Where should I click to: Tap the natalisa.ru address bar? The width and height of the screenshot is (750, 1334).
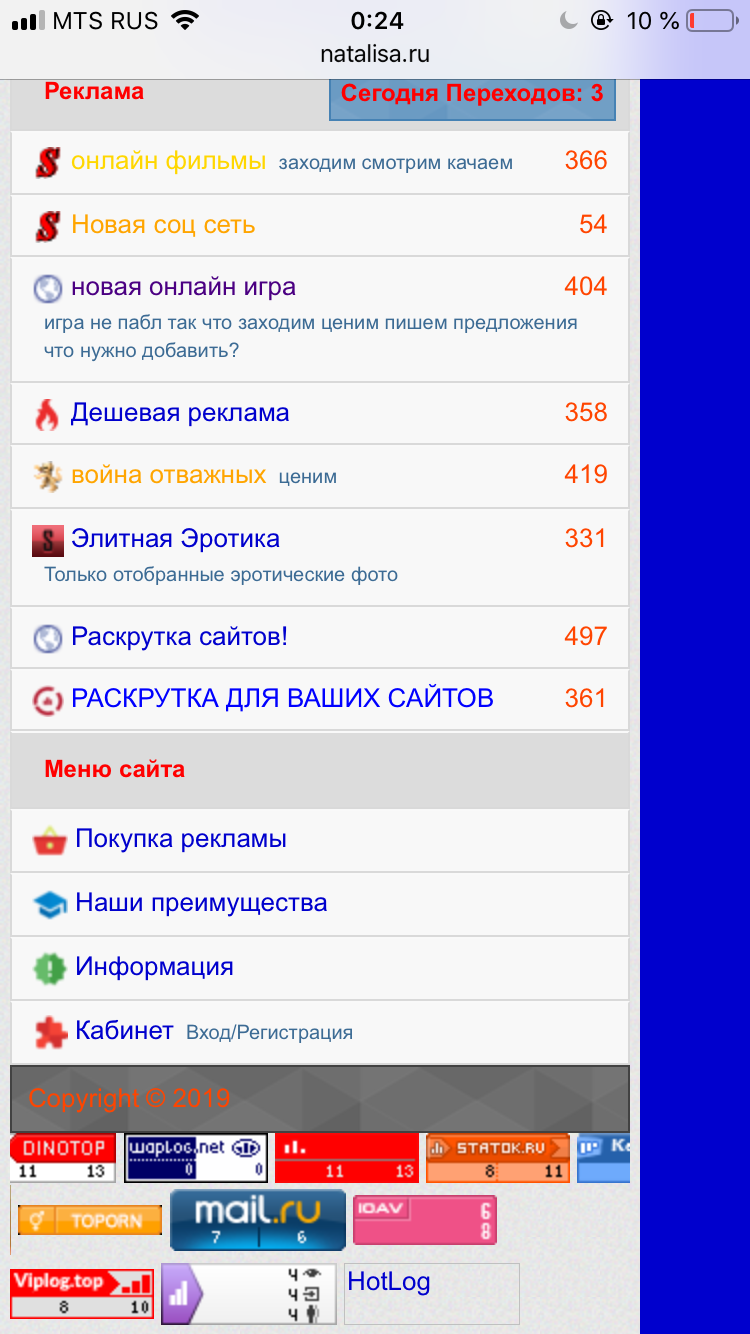click(375, 54)
